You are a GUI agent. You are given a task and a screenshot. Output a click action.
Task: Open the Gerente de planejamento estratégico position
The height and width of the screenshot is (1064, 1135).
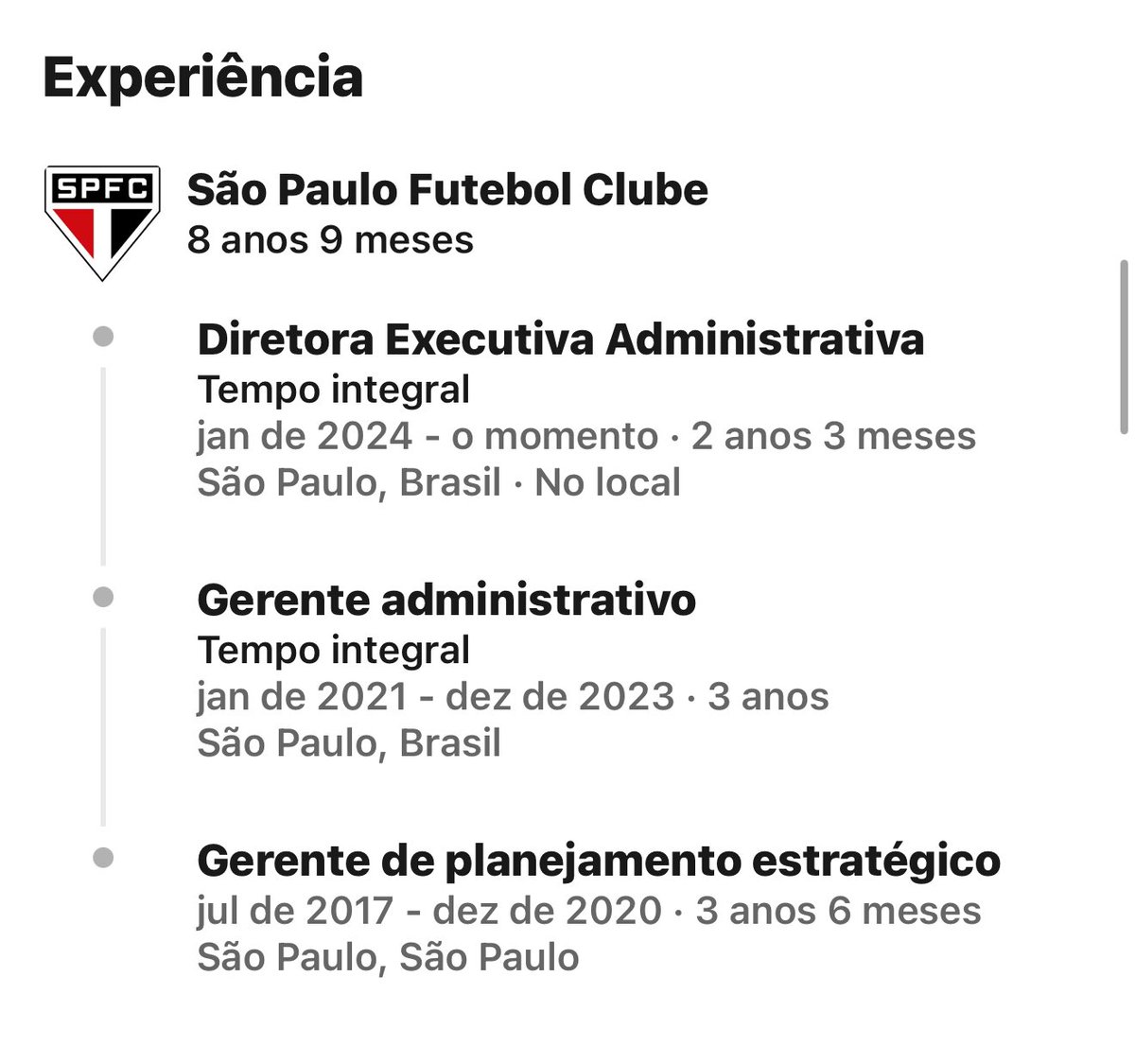pyautogui.click(x=598, y=861)
